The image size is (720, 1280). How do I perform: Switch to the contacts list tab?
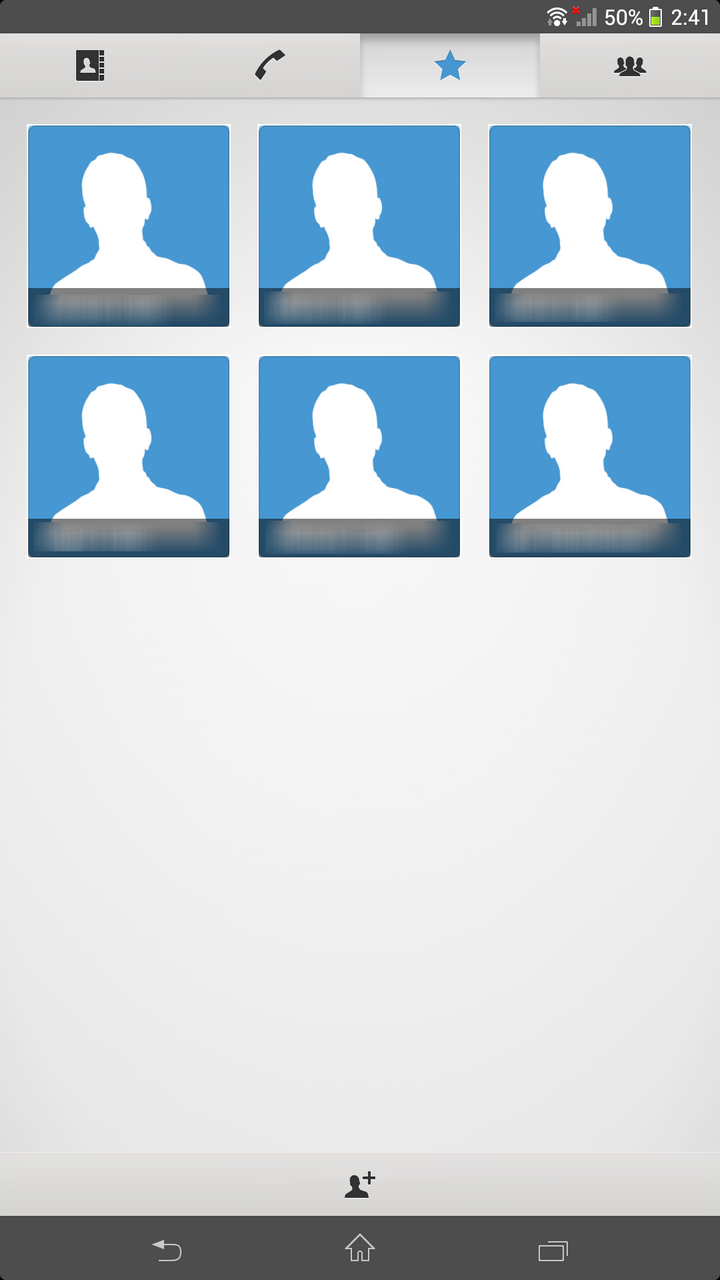pyautogui.click(x=90, y=66)
